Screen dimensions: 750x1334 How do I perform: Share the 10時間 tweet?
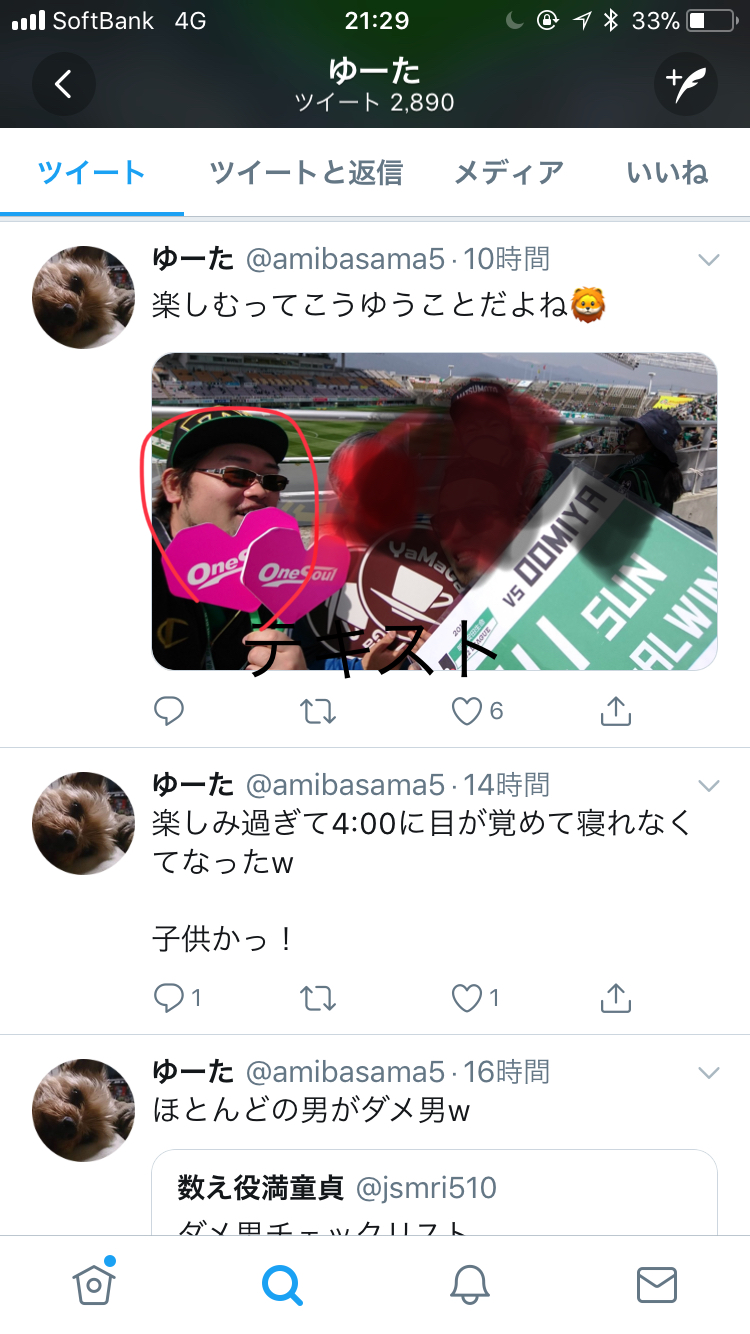click(x=616, y=711)
